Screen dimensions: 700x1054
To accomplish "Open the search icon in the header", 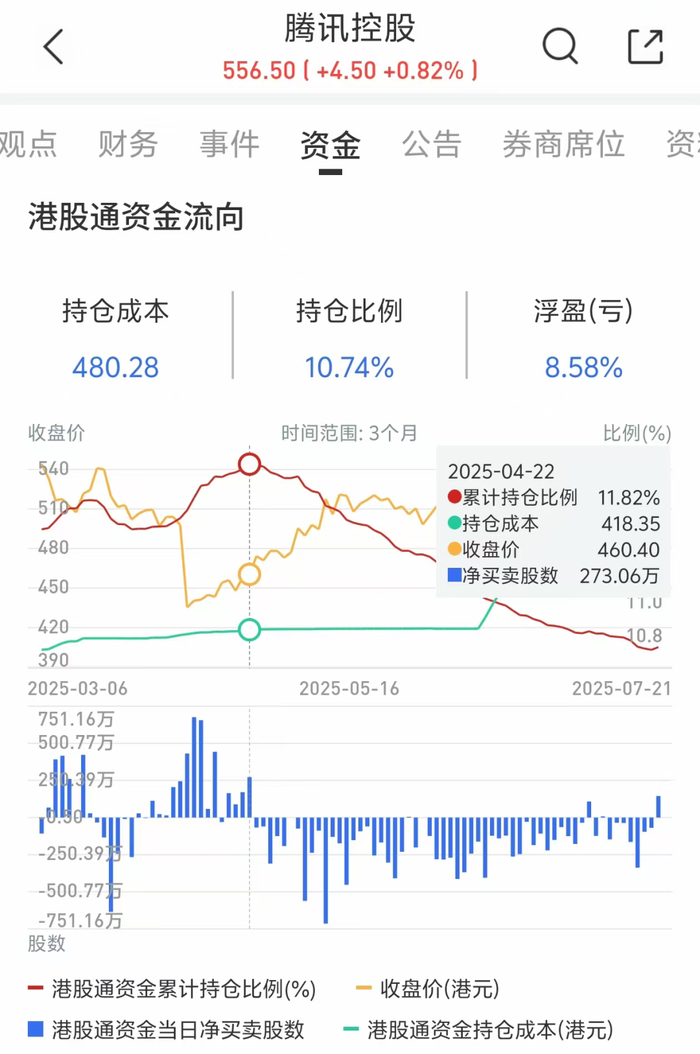I will (x=560, y=46).
